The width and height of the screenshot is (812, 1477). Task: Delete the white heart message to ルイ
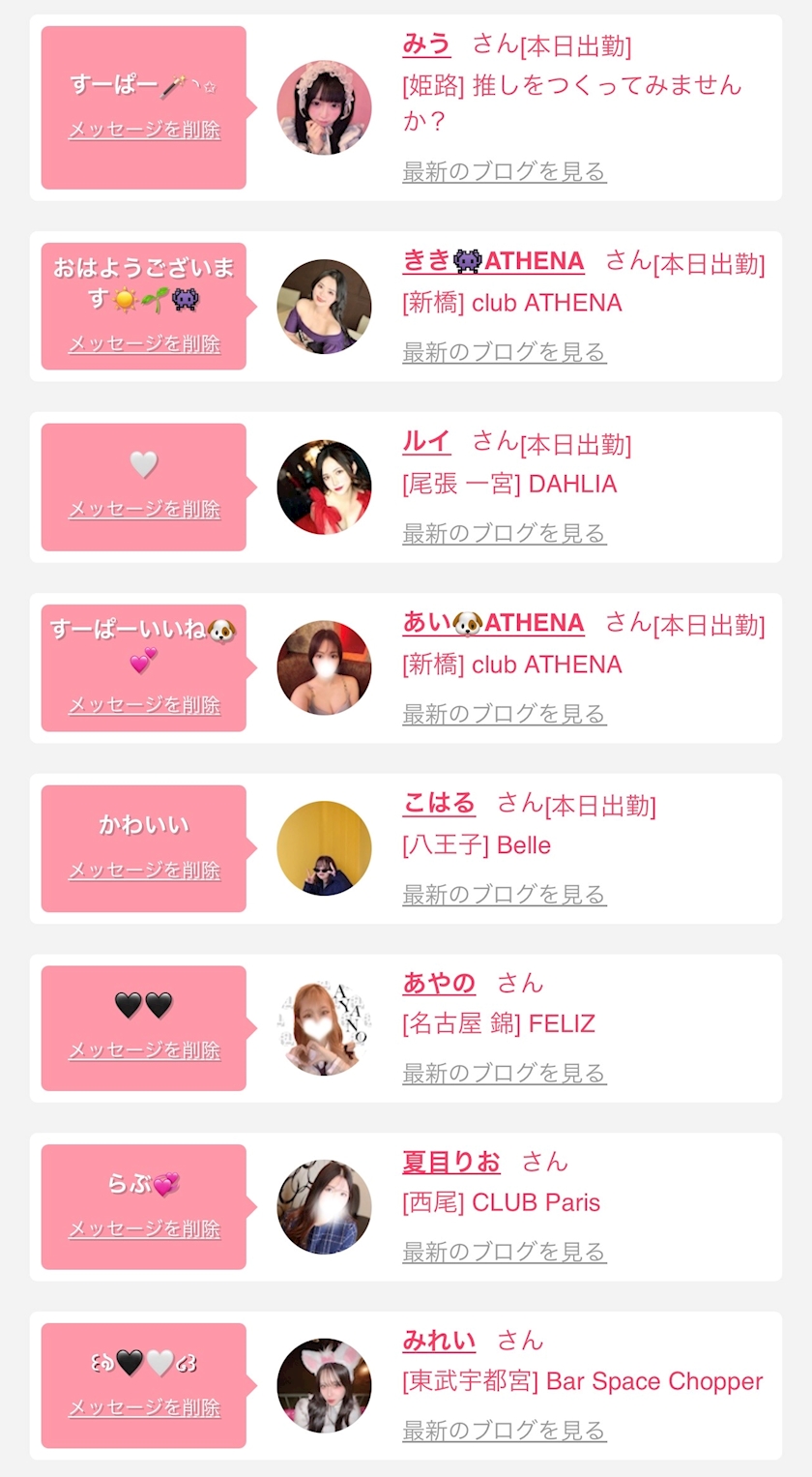(144, 510)
